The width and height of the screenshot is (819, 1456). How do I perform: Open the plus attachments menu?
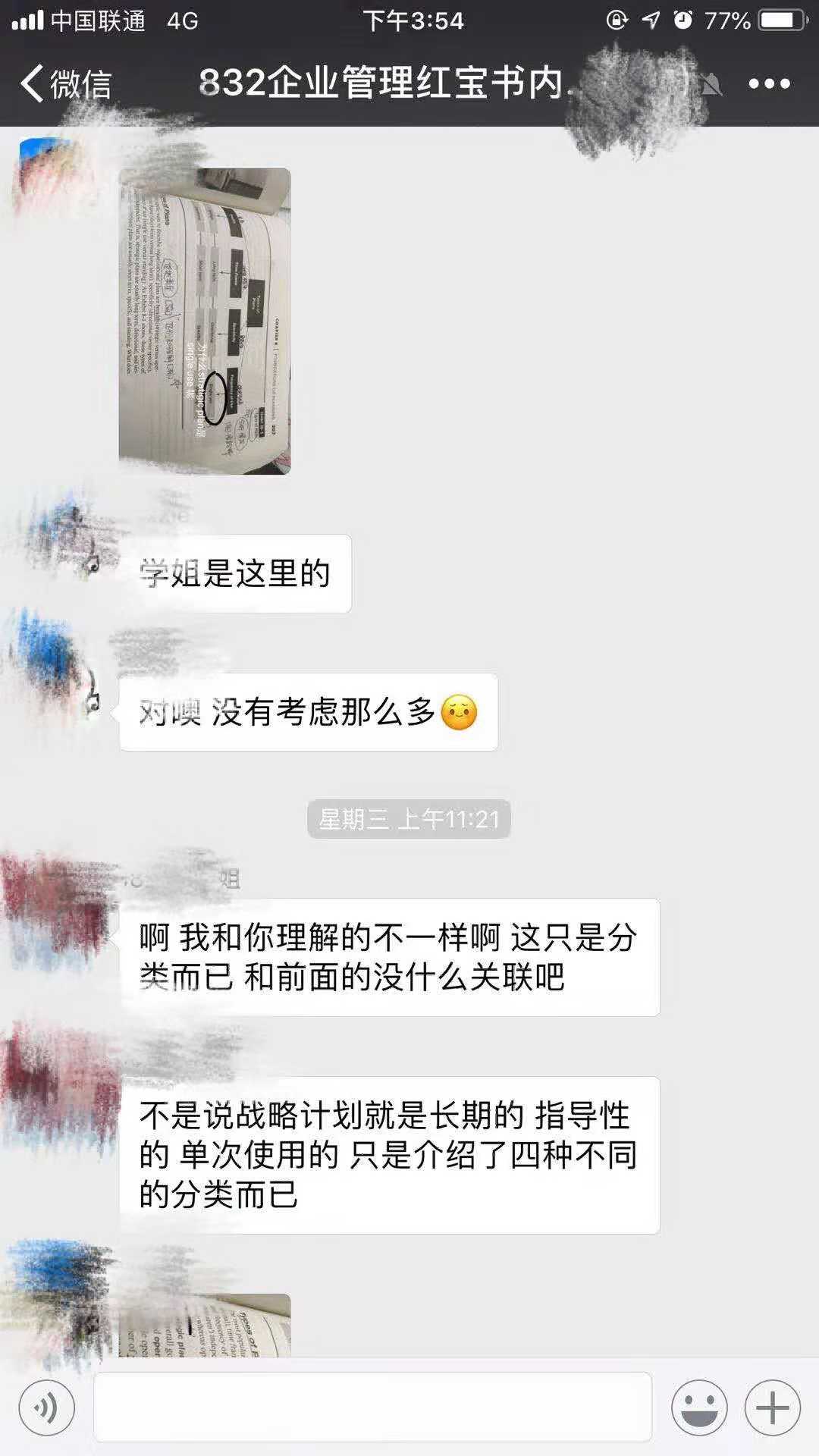tap(772, 1408)
